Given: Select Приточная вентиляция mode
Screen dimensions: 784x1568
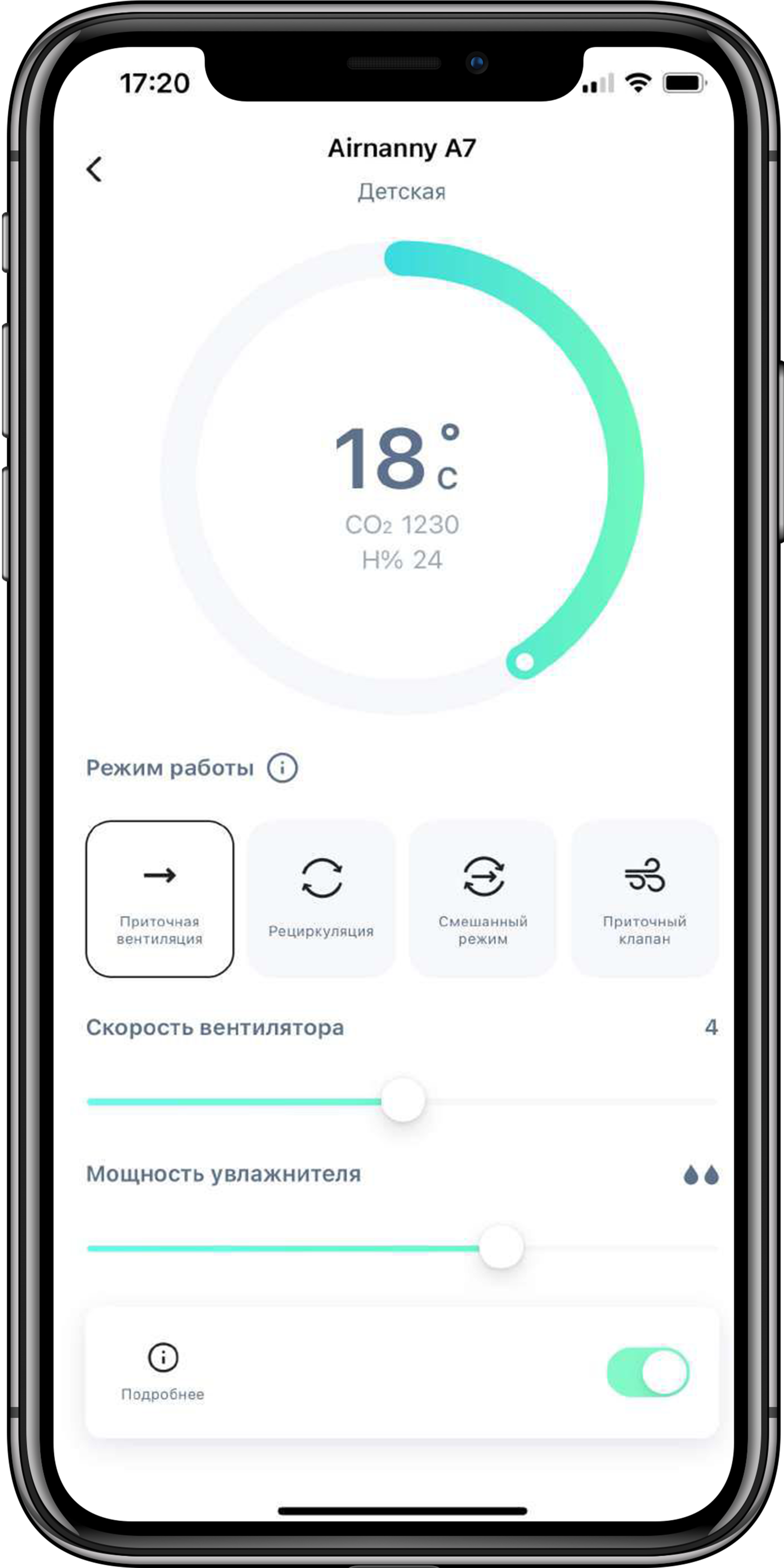Looking at the screenshot, I should click(159, 898).
